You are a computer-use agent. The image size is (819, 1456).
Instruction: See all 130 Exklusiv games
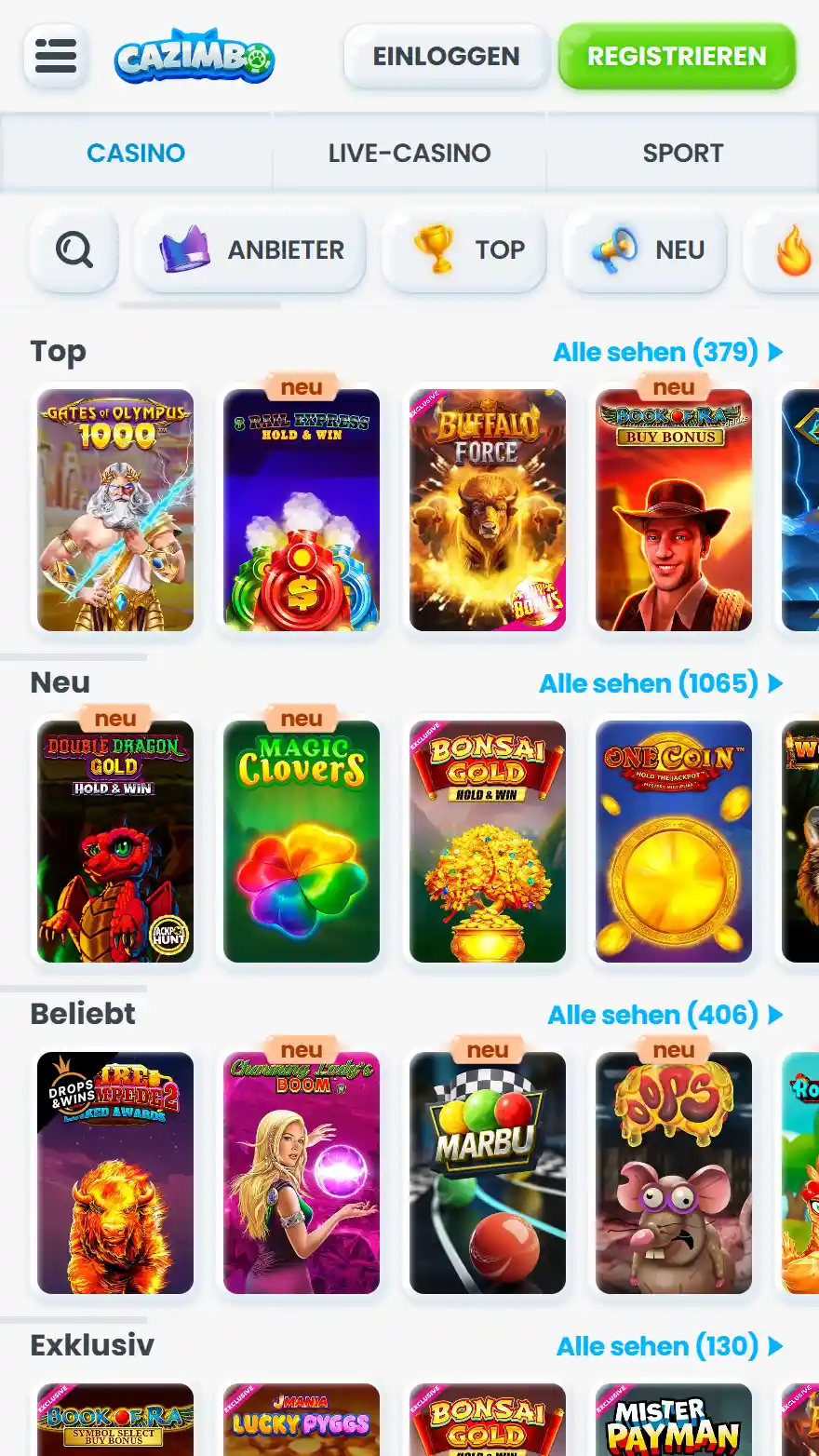coord(669,1346)
